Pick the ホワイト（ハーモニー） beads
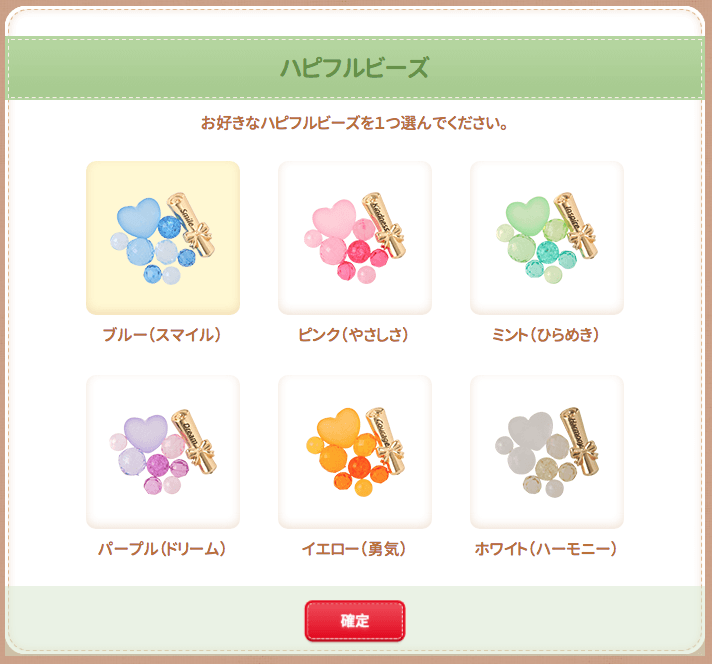 547,452
